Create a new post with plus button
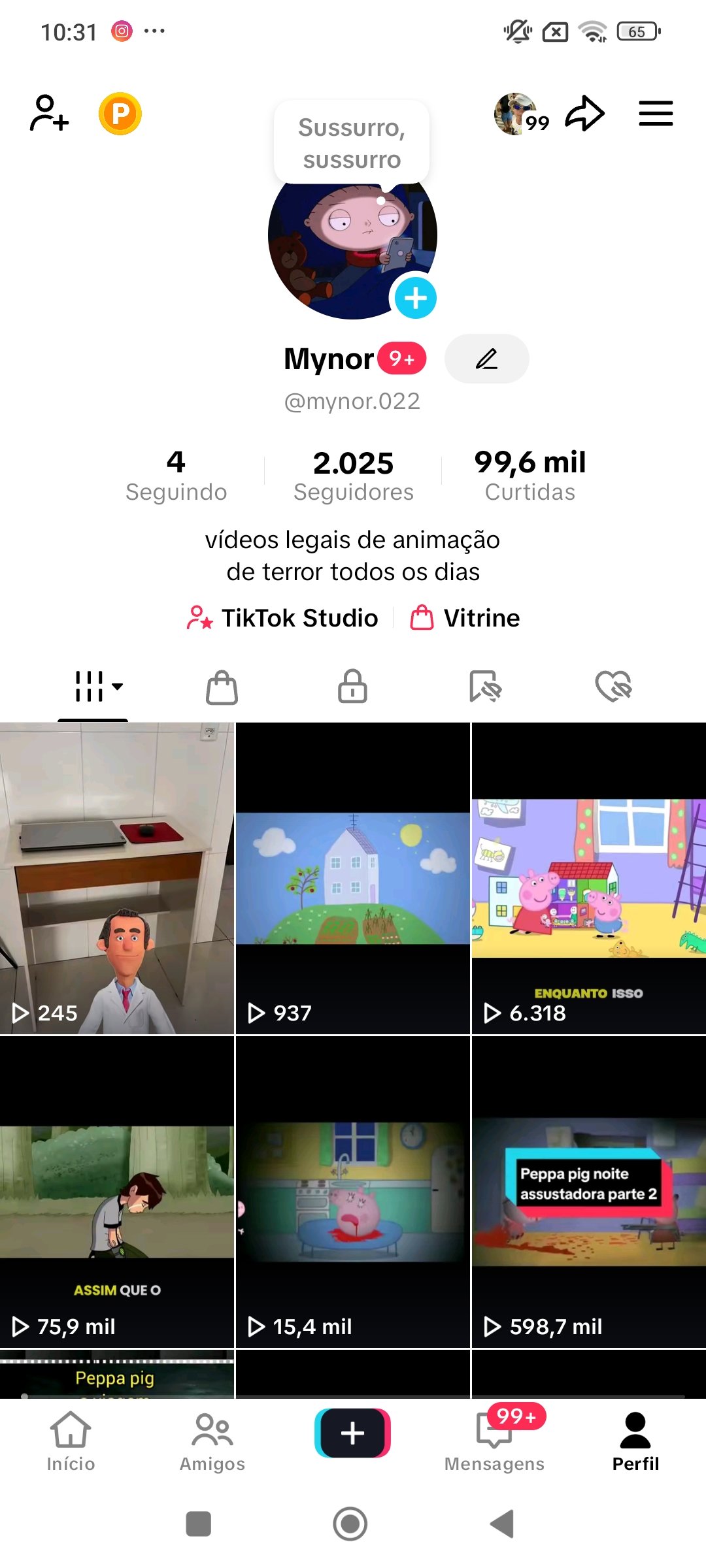 click(352, 1433)
